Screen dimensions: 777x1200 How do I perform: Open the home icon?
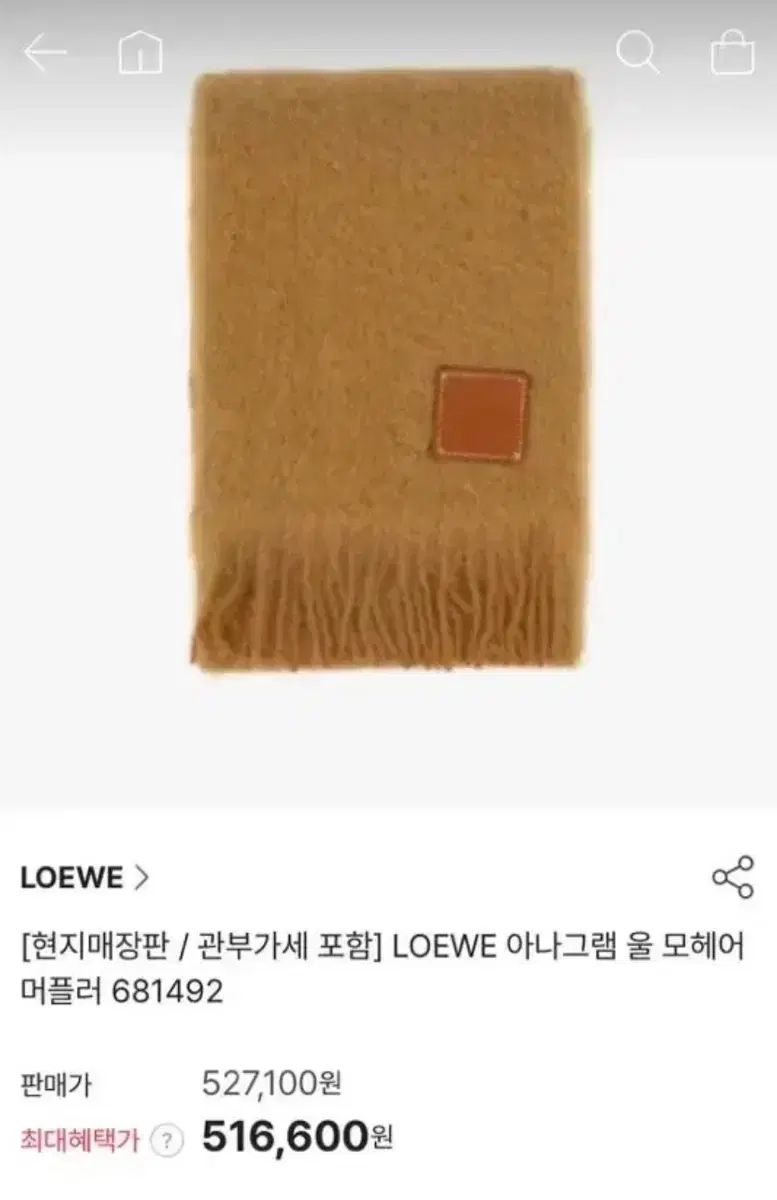(x=140, y=51)
